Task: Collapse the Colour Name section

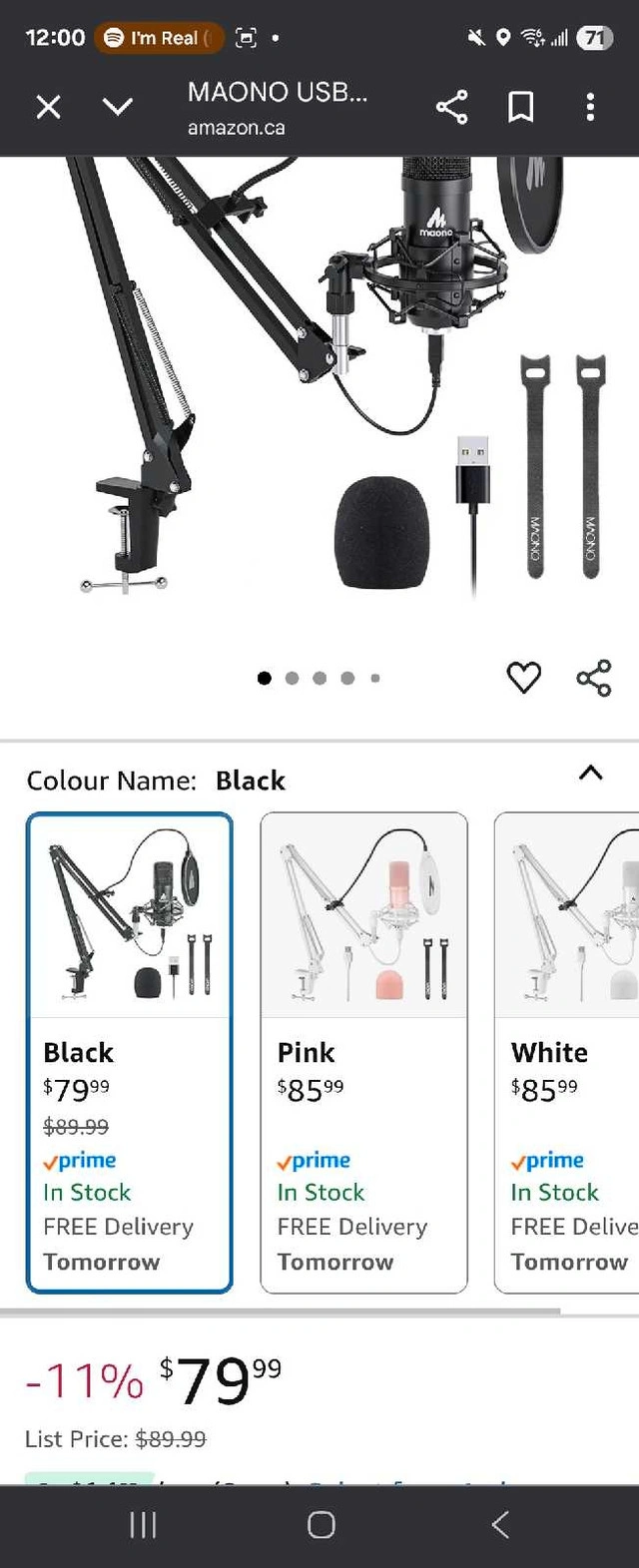Action: [x=590, y=773]
